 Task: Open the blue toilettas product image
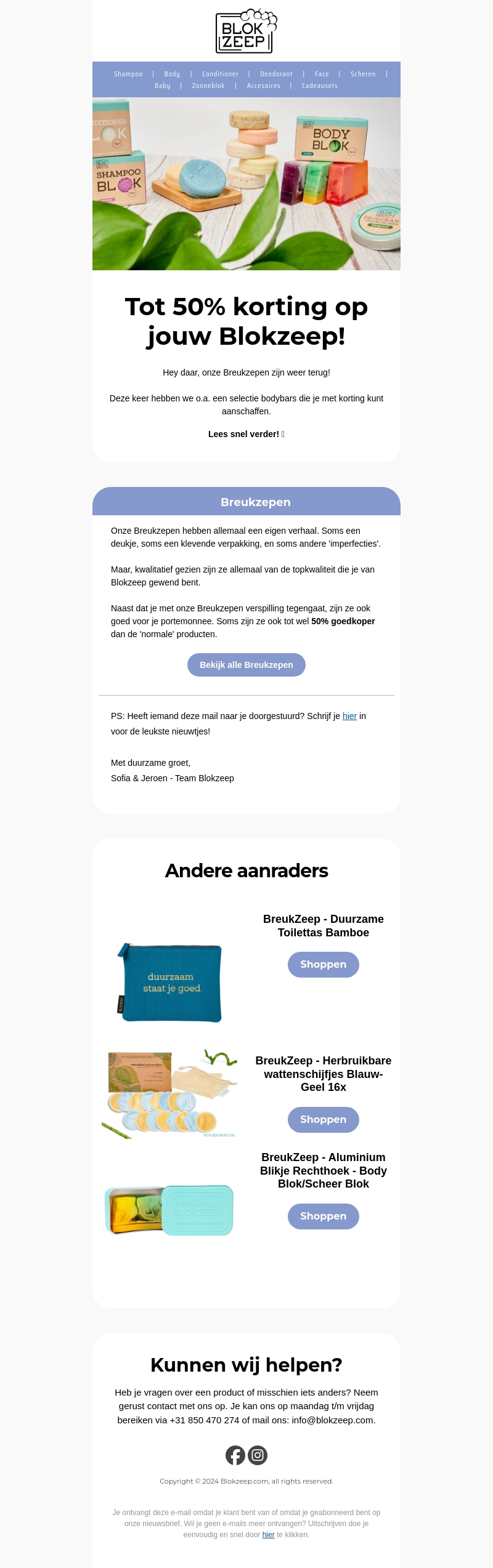tap(169, 983)
